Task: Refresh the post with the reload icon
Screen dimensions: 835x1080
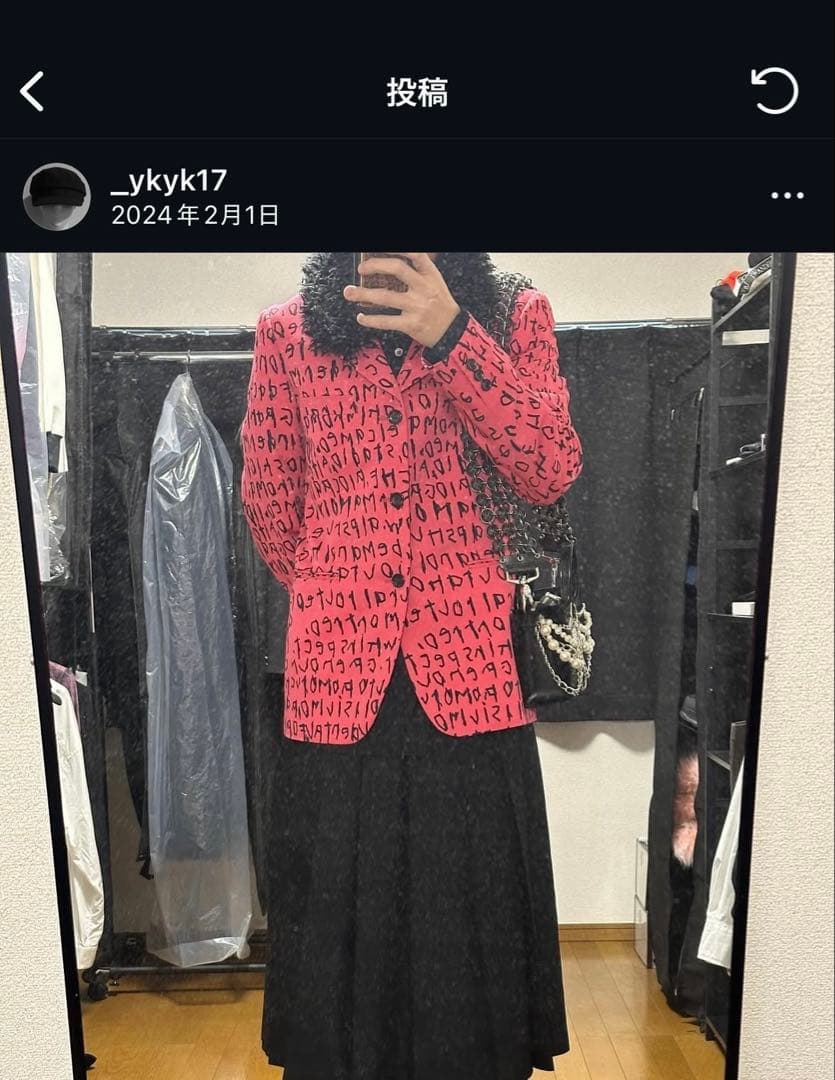Action: coord(774,92)
